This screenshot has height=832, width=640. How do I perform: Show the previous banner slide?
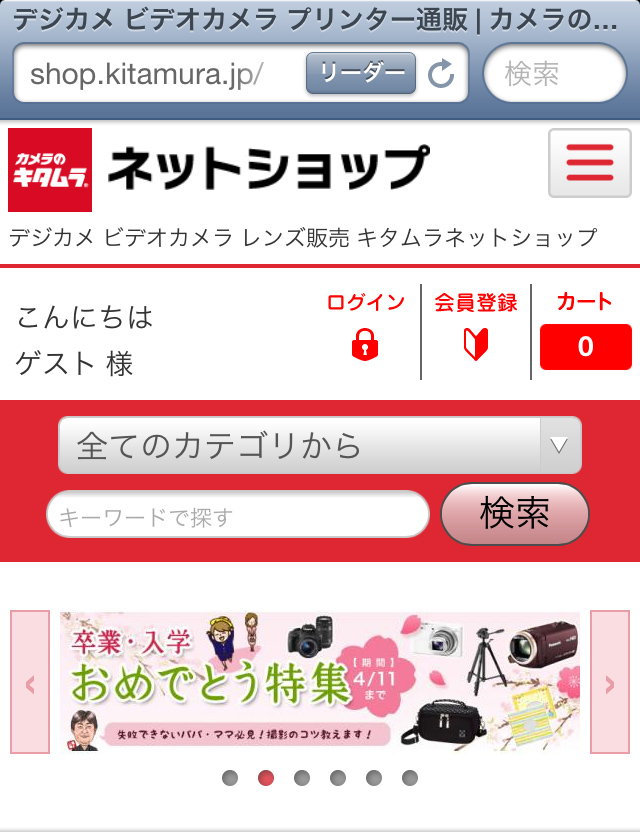pos(30,682)
